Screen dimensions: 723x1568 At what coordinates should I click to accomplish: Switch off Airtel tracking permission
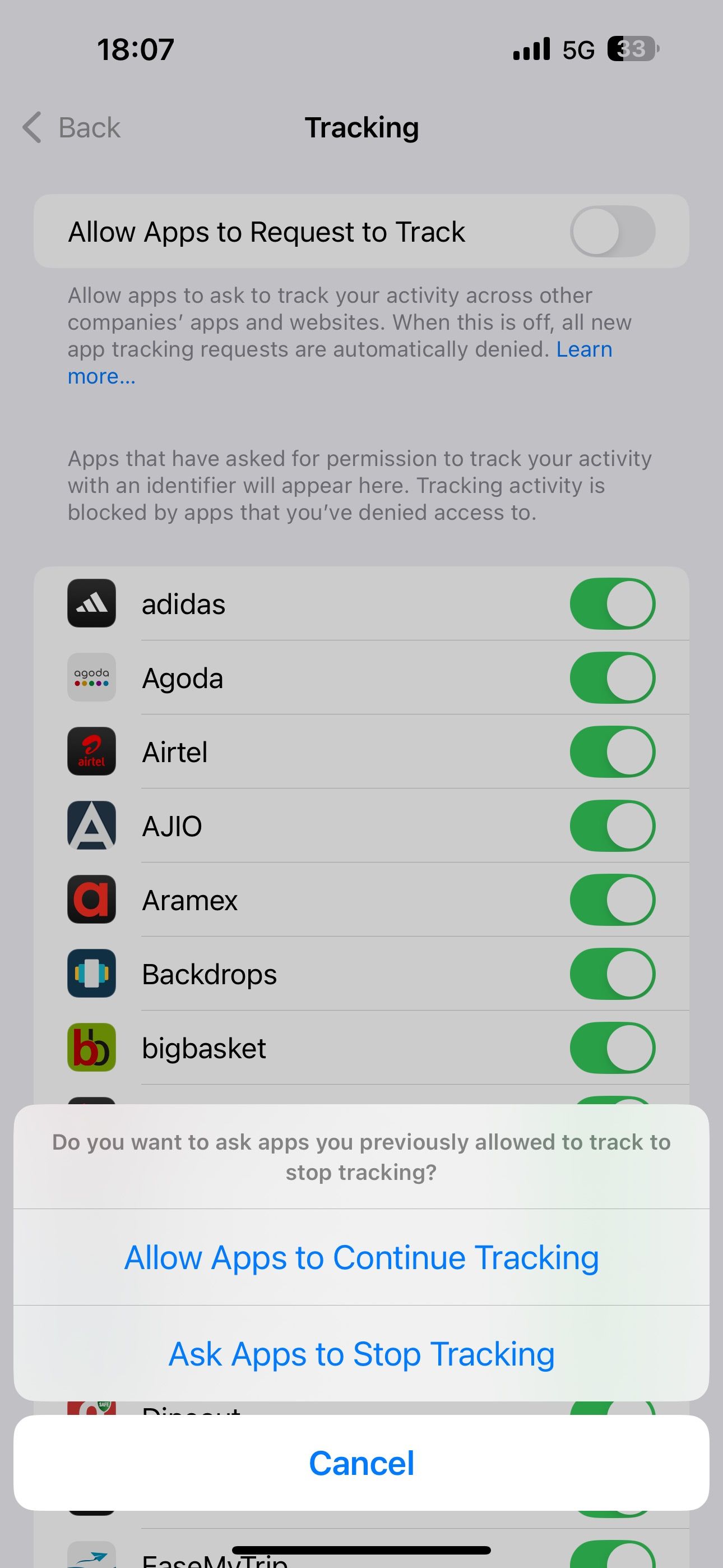coord(611,751)
